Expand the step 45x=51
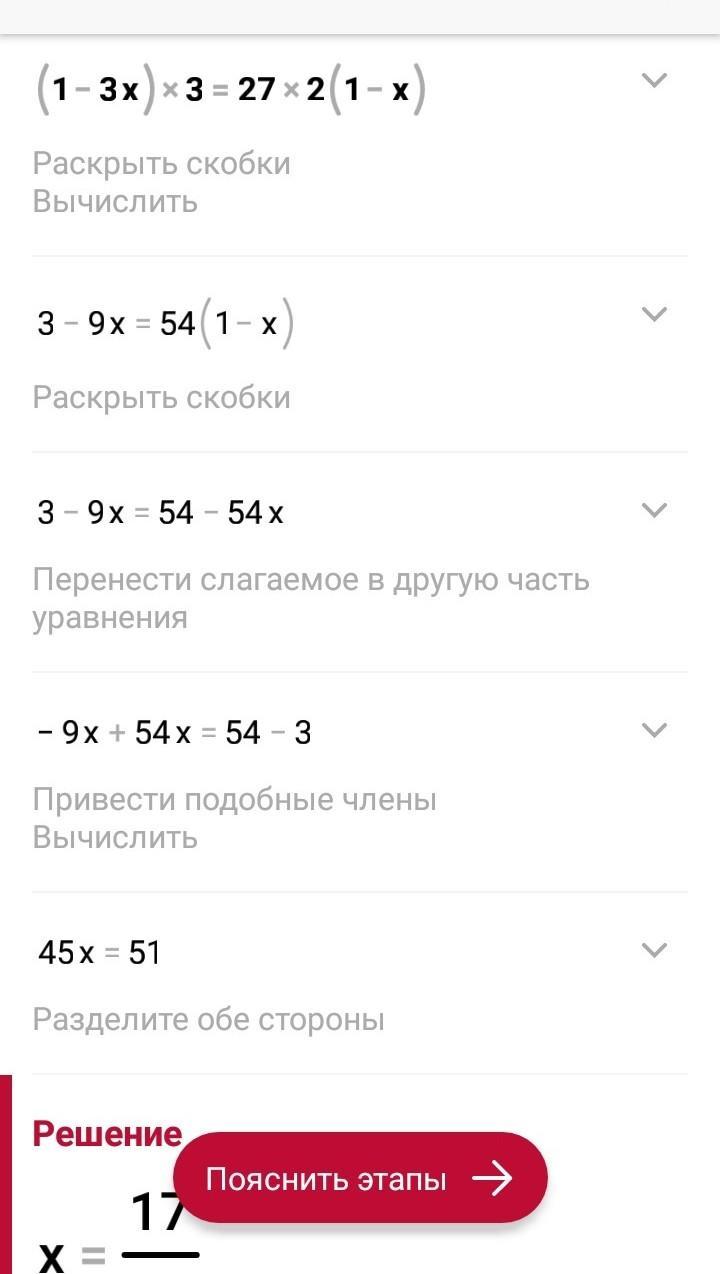 (x=653, y=950)
